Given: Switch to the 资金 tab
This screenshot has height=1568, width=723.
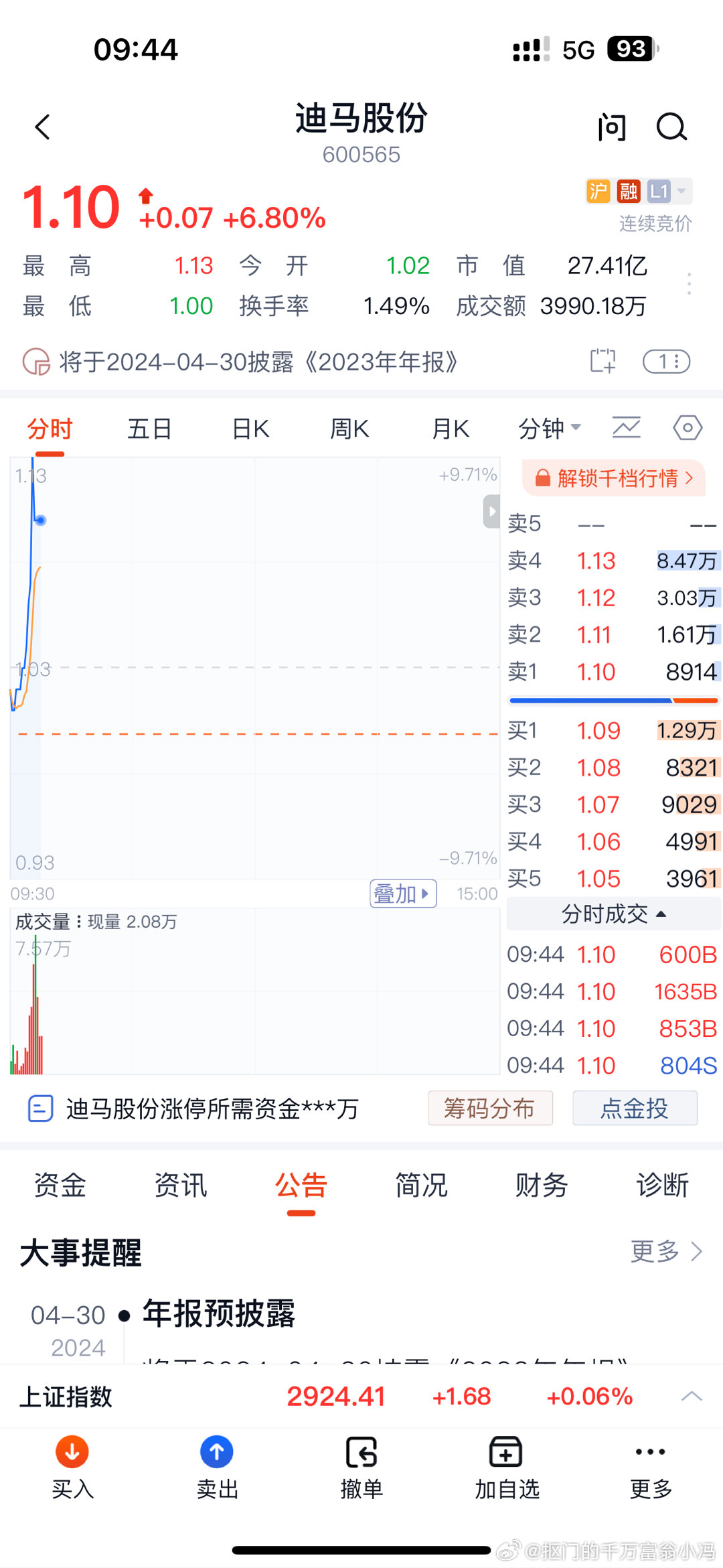Looking at the screenshot, I should [x=60, y=1185].
